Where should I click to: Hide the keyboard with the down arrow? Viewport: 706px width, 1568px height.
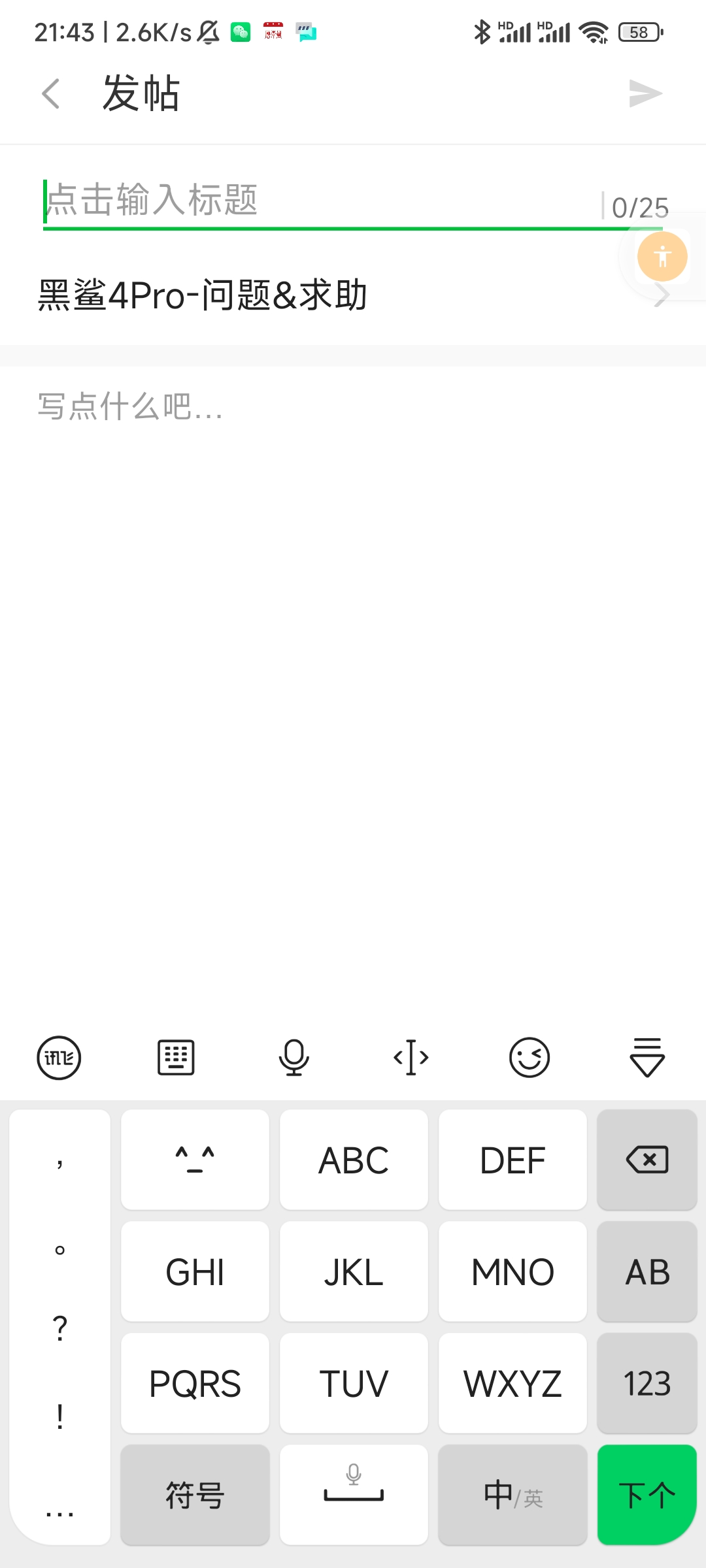[647, 1057]
